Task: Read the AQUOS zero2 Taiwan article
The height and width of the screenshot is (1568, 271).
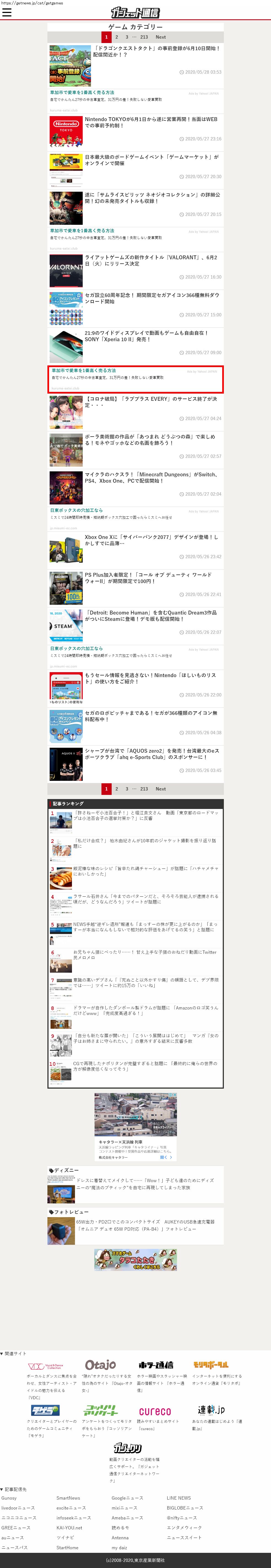Action: point(151,754)
